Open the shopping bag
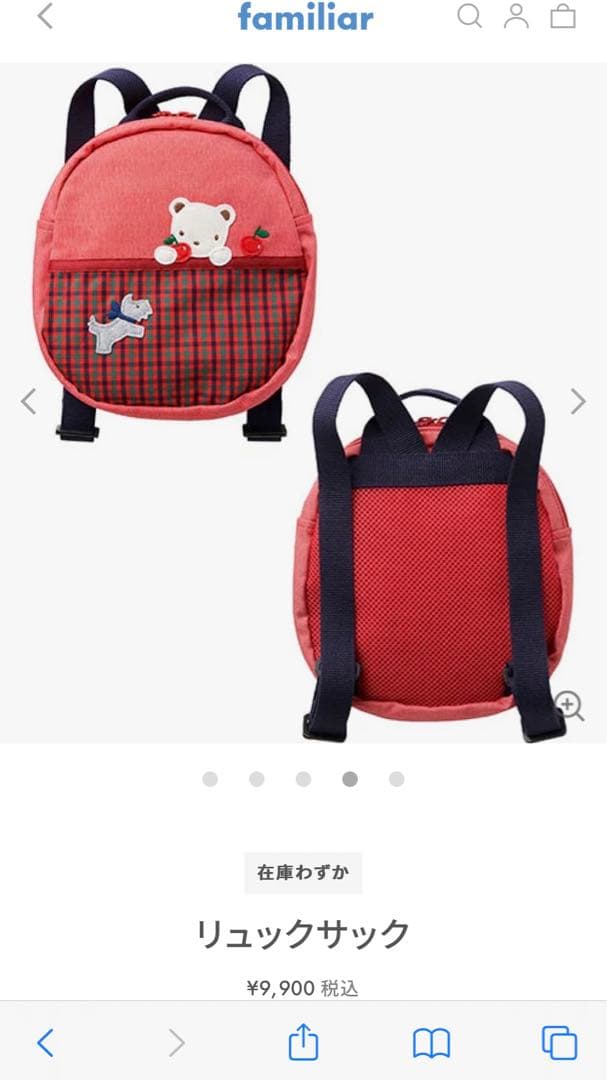The height and width of the screenshot is (1080, 607). (563, 16)
